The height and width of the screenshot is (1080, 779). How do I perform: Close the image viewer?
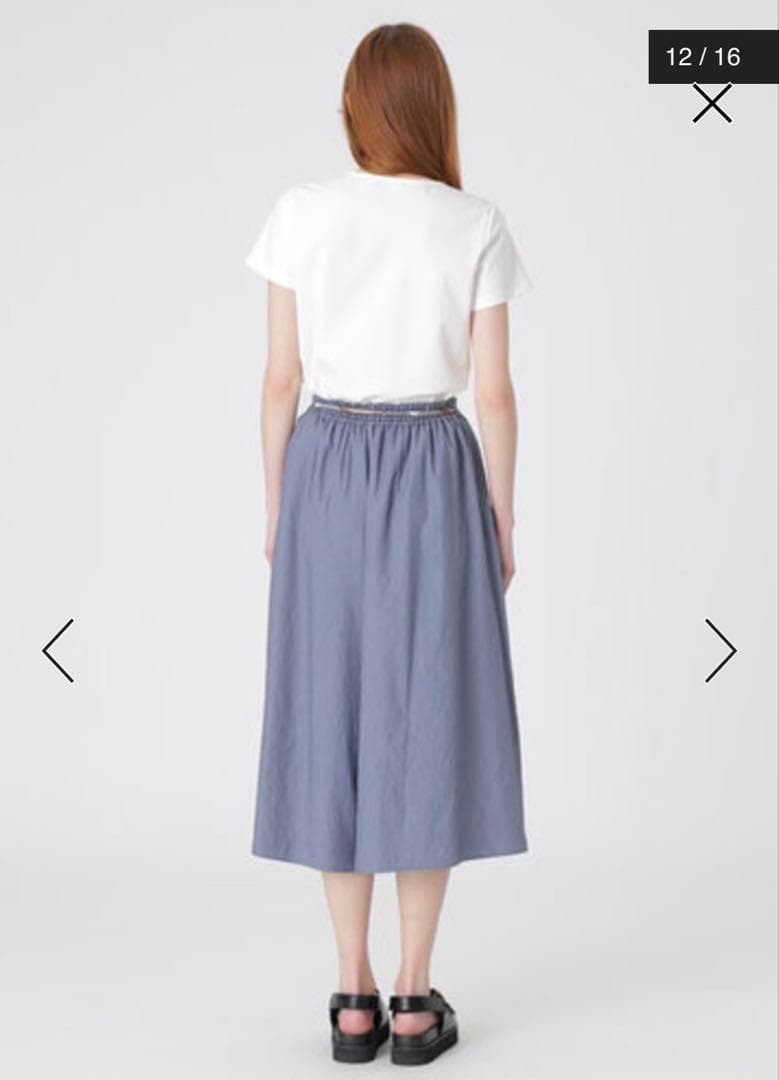pyautogui.click(x=712, y=103)
